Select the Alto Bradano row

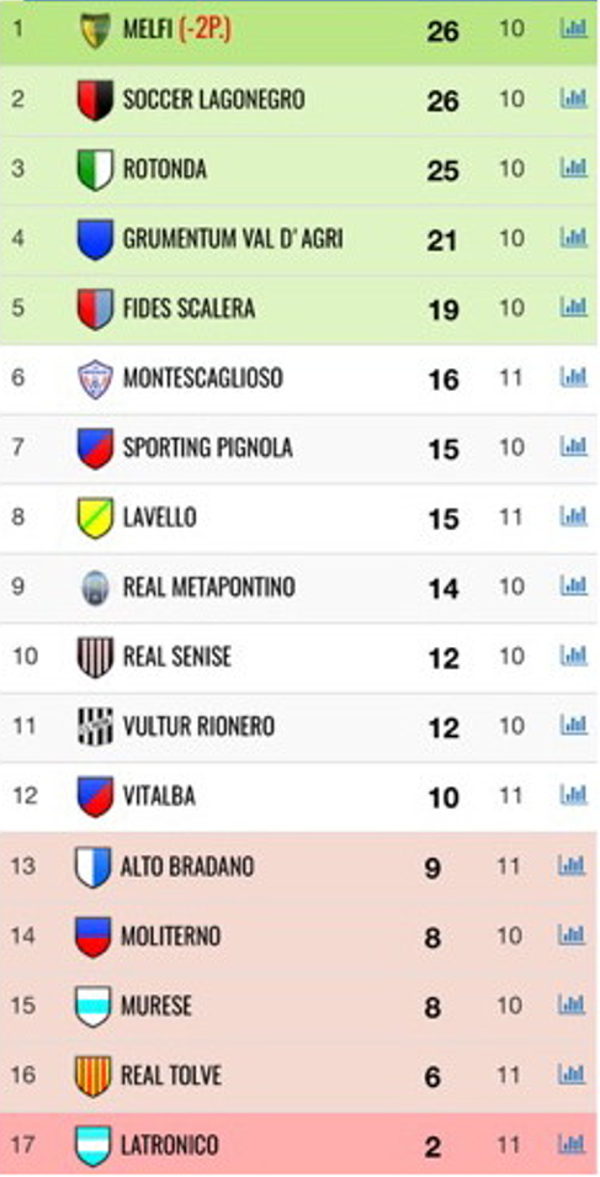tap(299, 866)
